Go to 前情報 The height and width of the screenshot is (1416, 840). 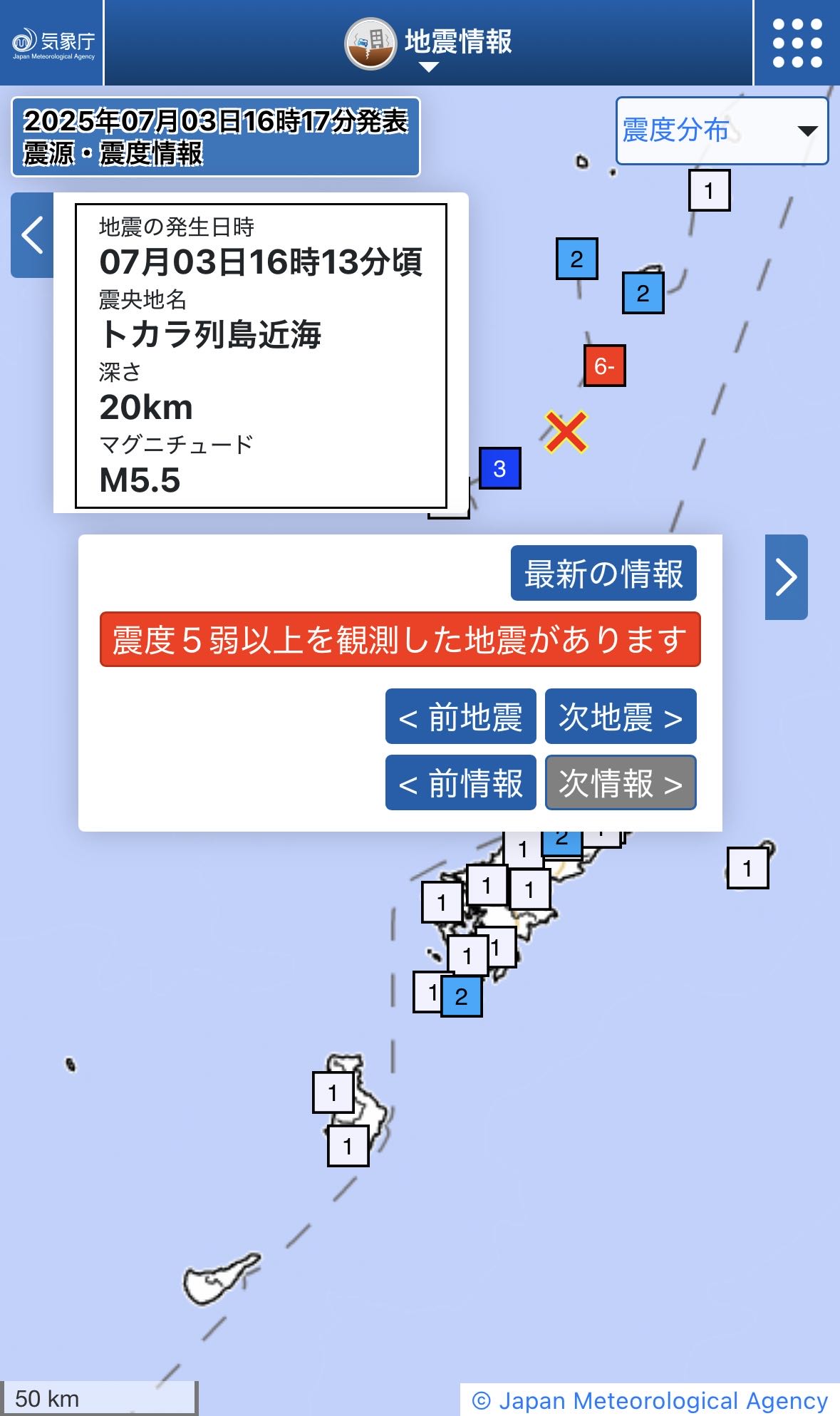point(461,783)
